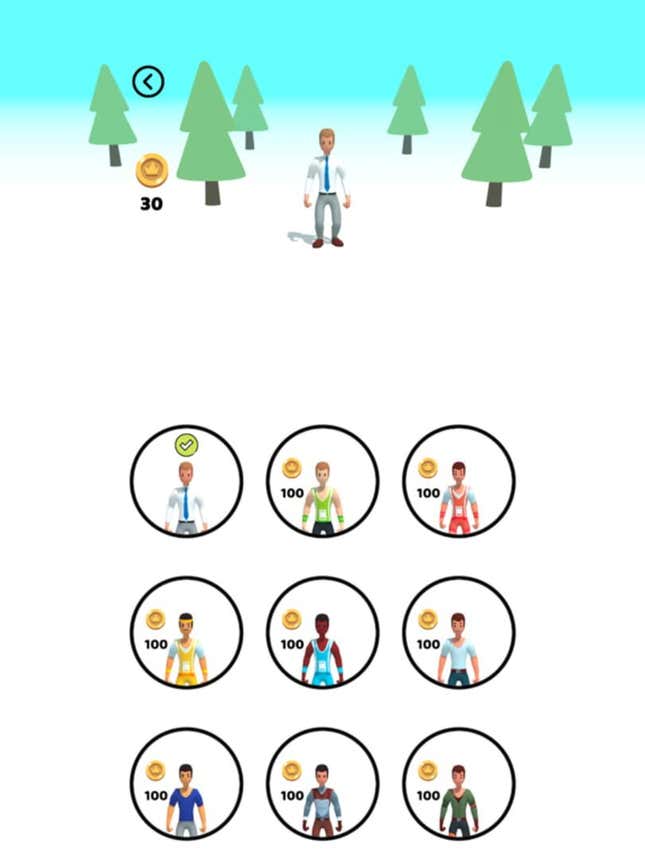The height and width of the screenshot is (860, 645).
Task: Buy the red wrestling singlet character
Action: 458,481
